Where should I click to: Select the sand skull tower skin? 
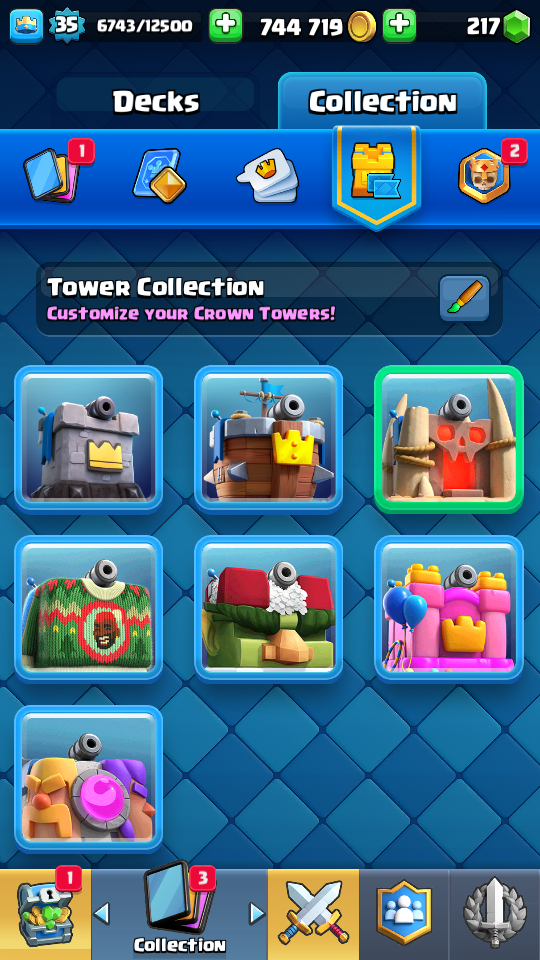point(449,438)
